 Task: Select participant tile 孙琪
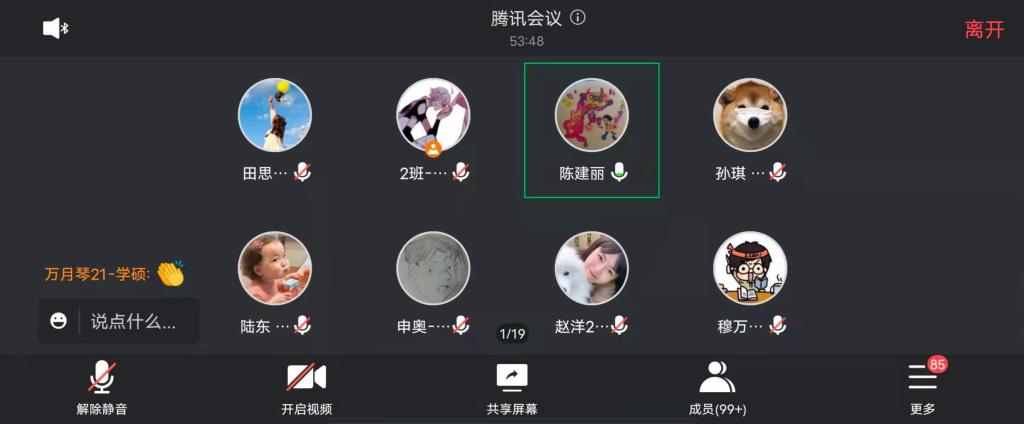click(750, 130)
